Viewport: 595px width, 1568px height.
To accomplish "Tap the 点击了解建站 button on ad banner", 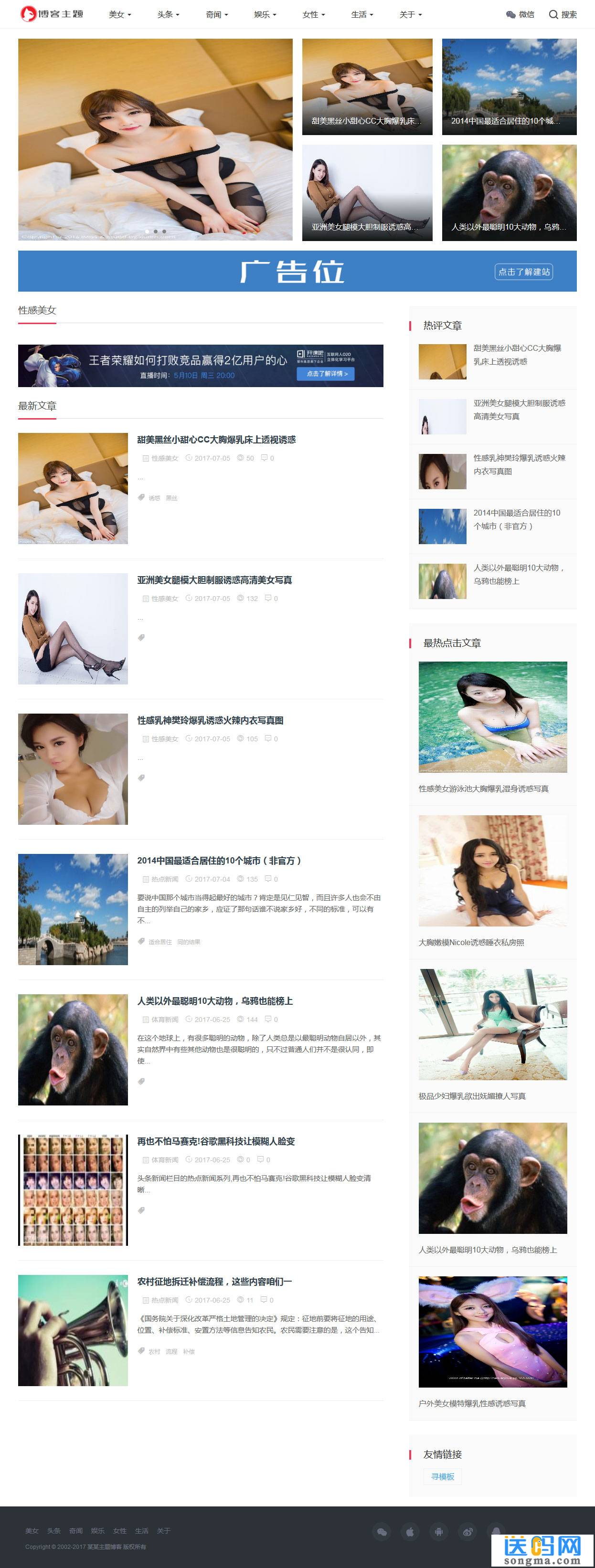I will point(524,272).
